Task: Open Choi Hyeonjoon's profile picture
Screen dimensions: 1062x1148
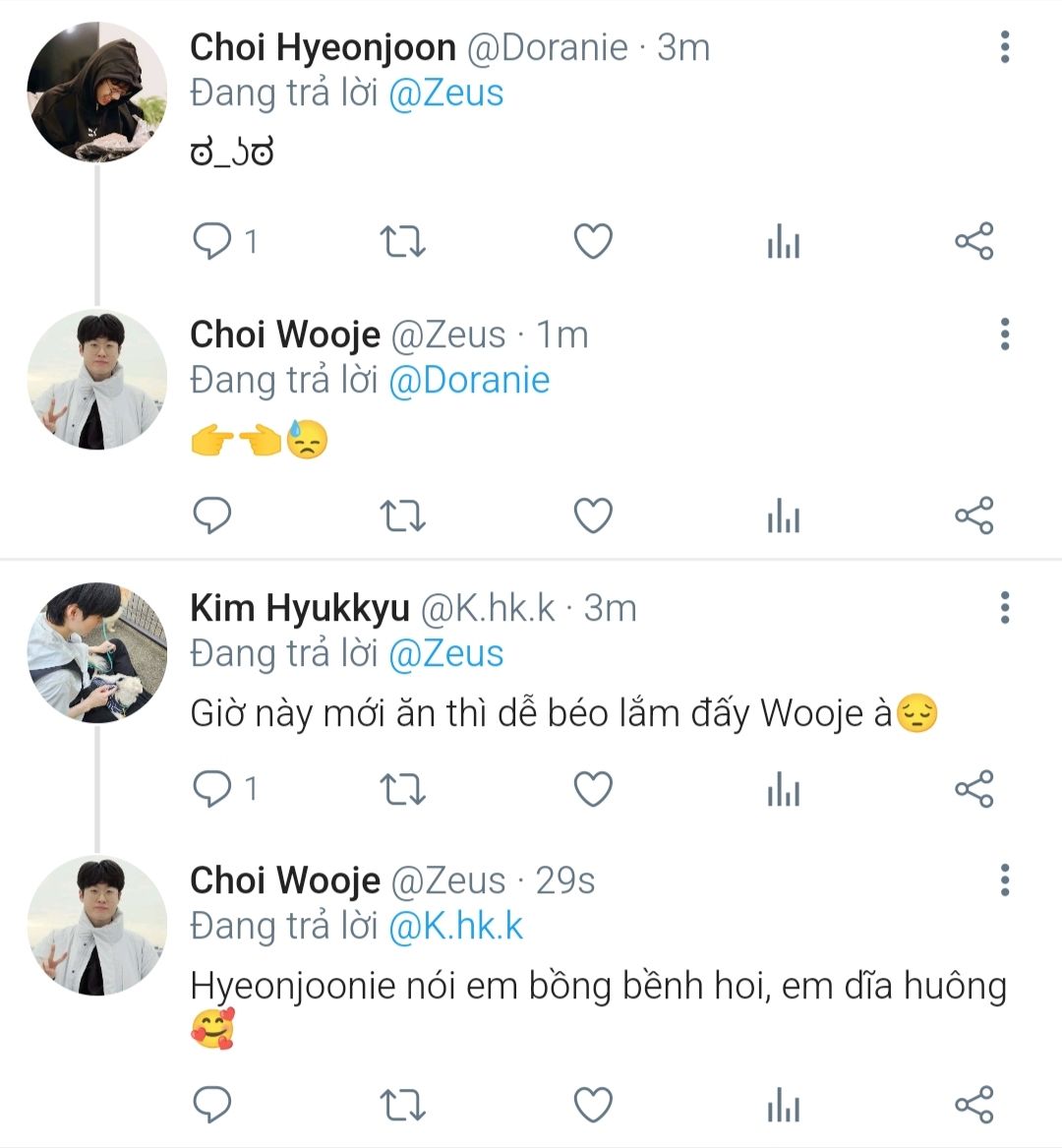Action: pyautogui.click(x=96, y=91)
